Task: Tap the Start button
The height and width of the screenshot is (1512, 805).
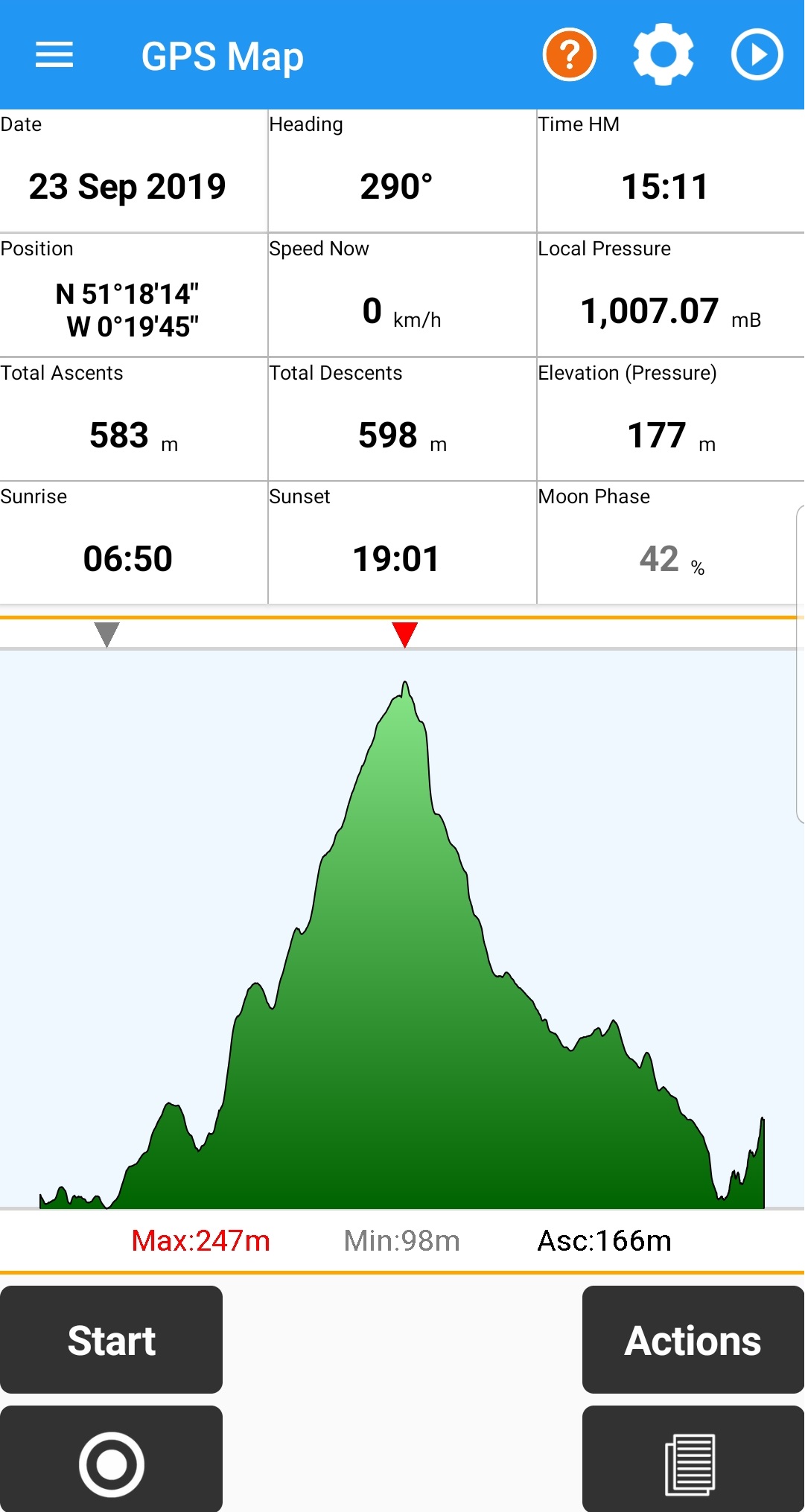Action: [x=112, y=1340]
